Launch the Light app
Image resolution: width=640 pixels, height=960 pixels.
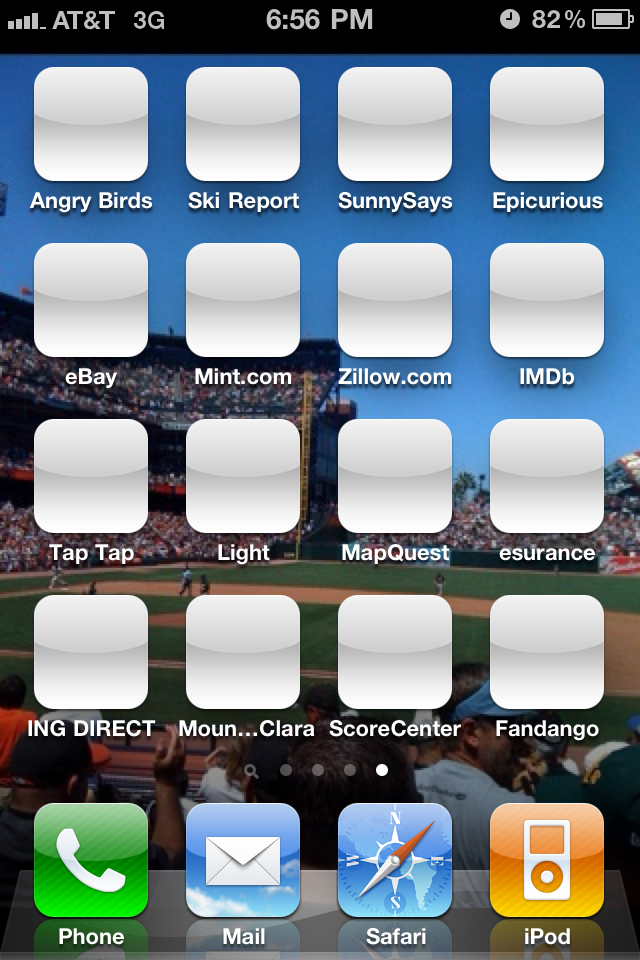(x=243, y=476)
